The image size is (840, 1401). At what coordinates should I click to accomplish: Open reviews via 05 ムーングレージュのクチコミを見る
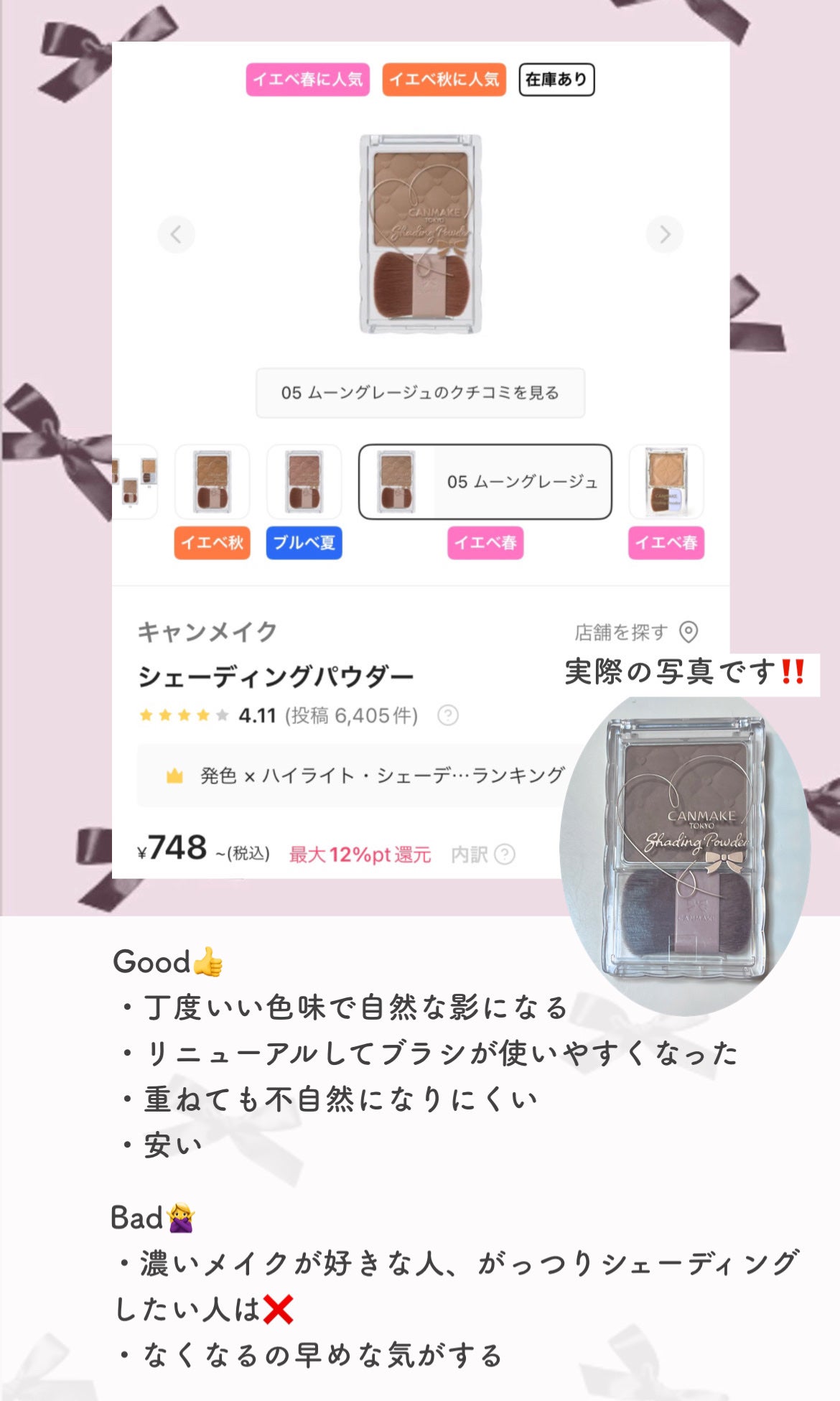pyautogui.click(x=421, y=391)
